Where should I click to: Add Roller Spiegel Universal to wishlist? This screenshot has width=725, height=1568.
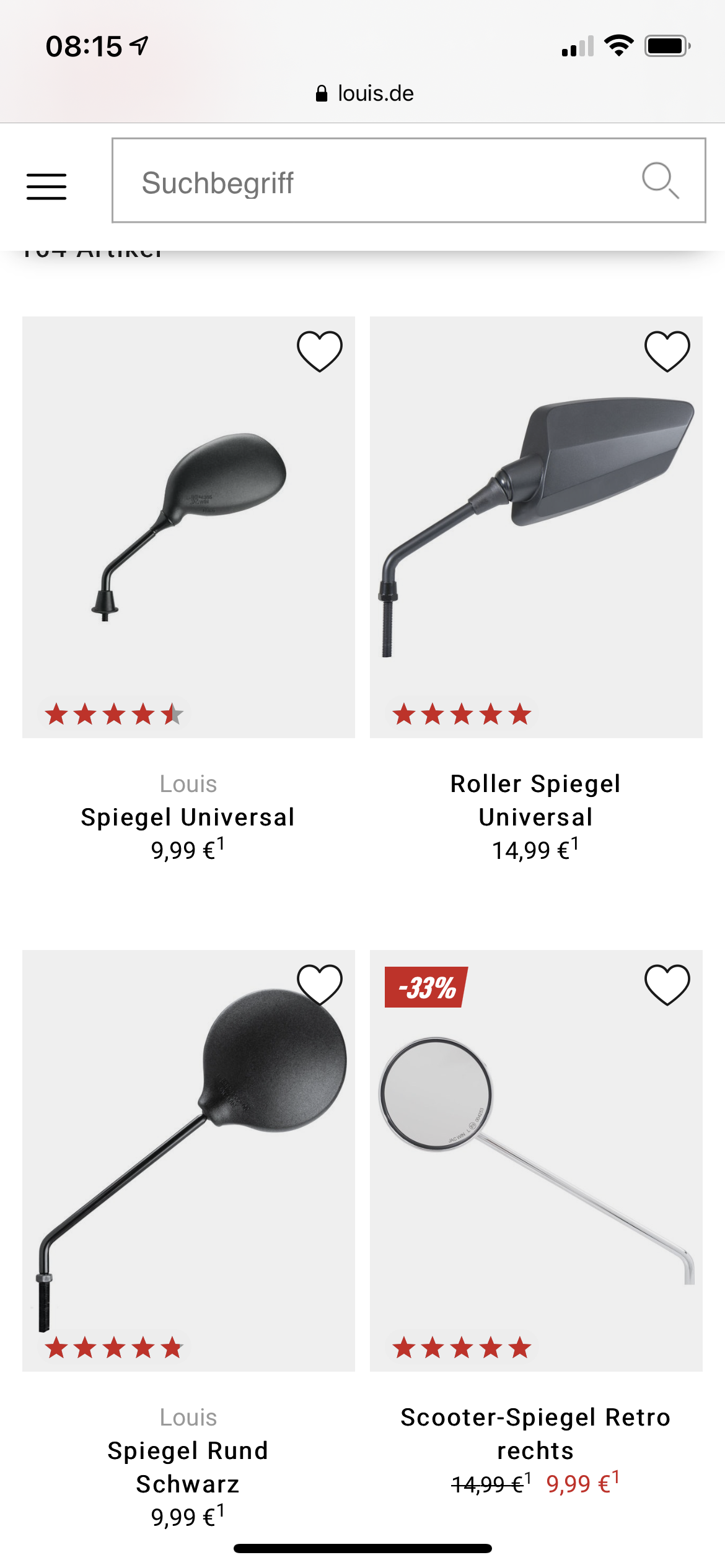(x=667, y=351)
